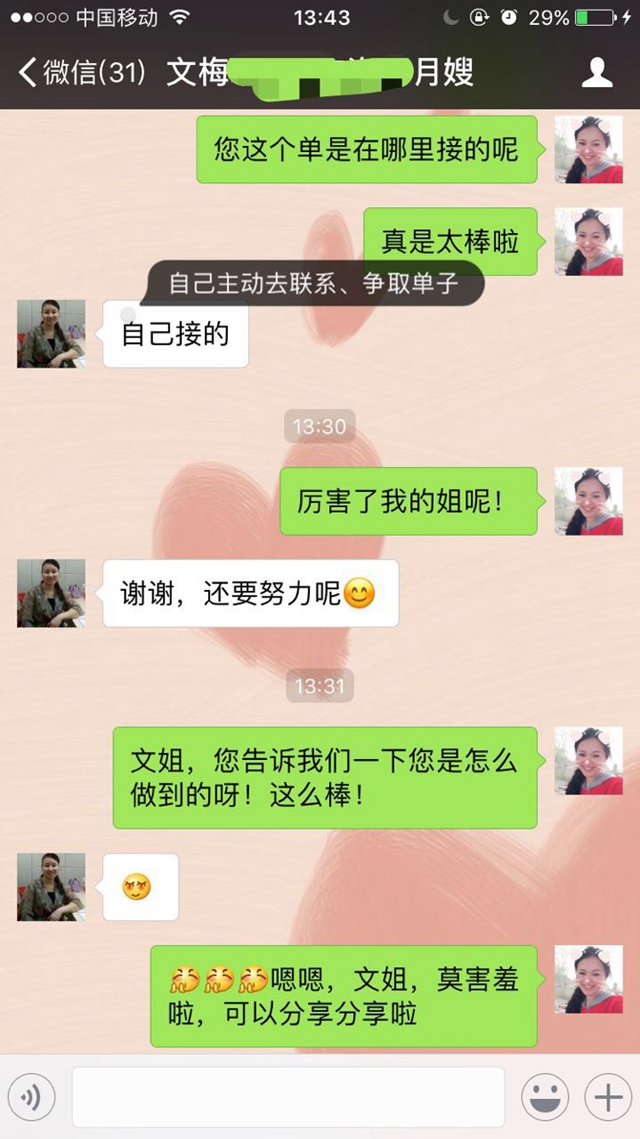Open the chat info profile icon
Screen dimensions: 640x1139
click(597, 73)
